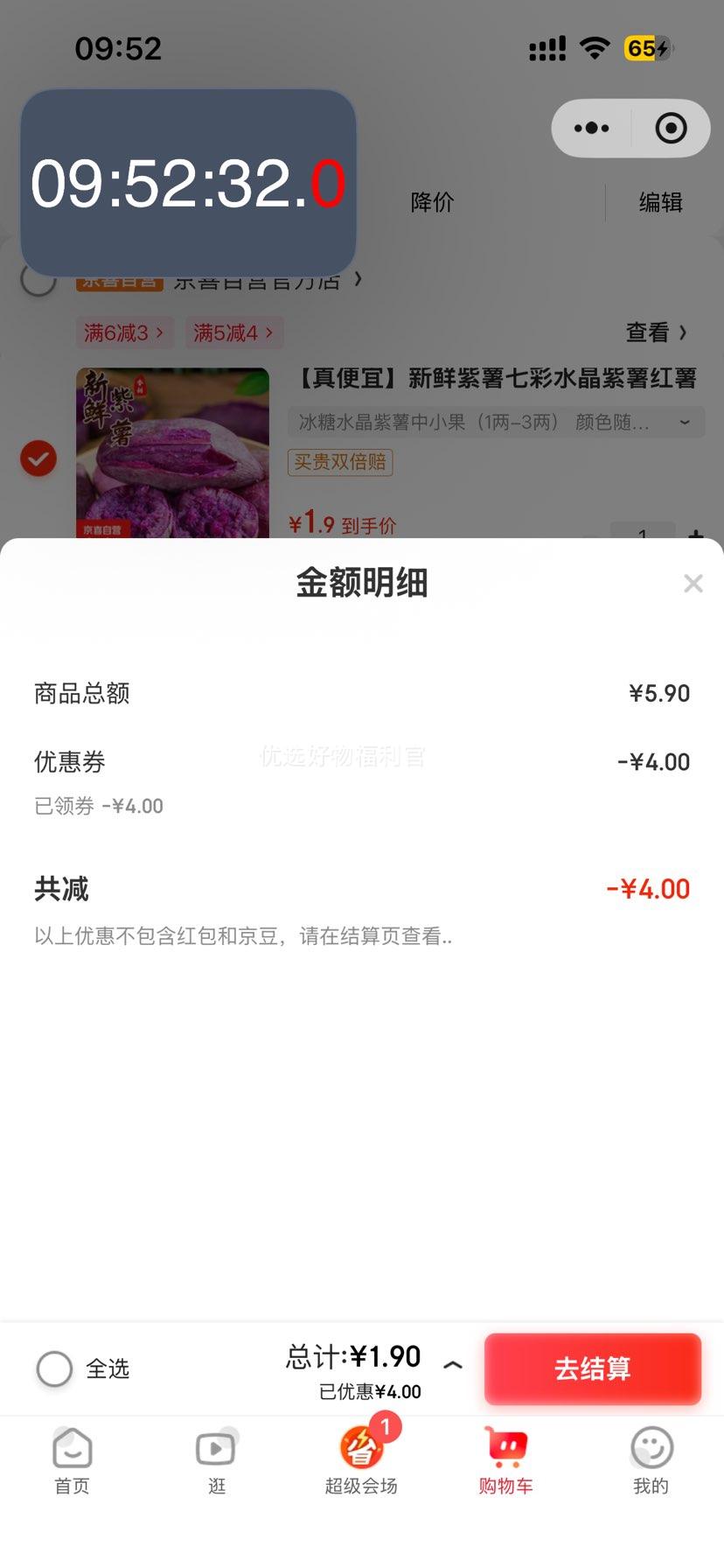This screenshot has width=724, height=1568.
Task: Collapse the 总计 amount details arrow
Action: pos(453,1365)
